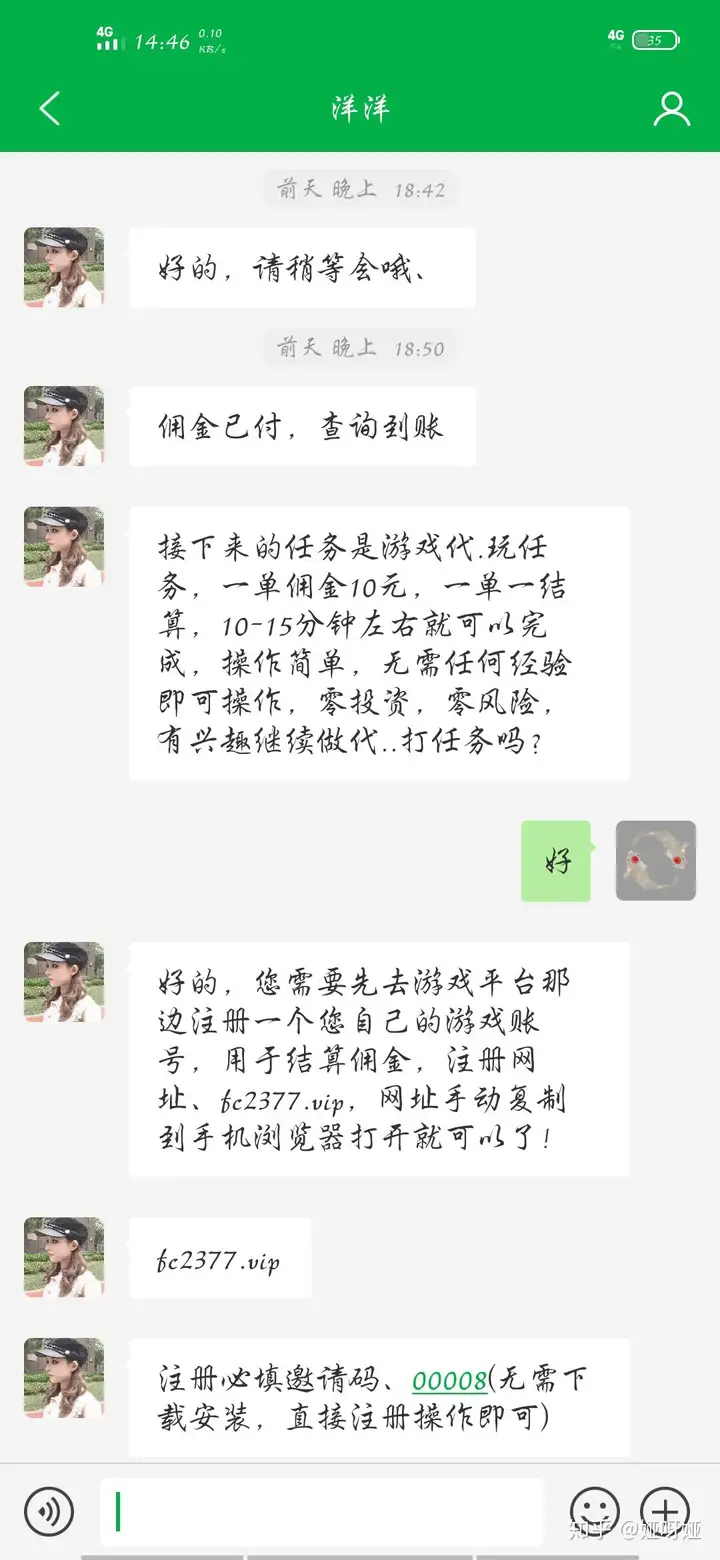Go back from the 洋洋 chat
This screenshot has height=1560, width=720.
pos(50,108)
